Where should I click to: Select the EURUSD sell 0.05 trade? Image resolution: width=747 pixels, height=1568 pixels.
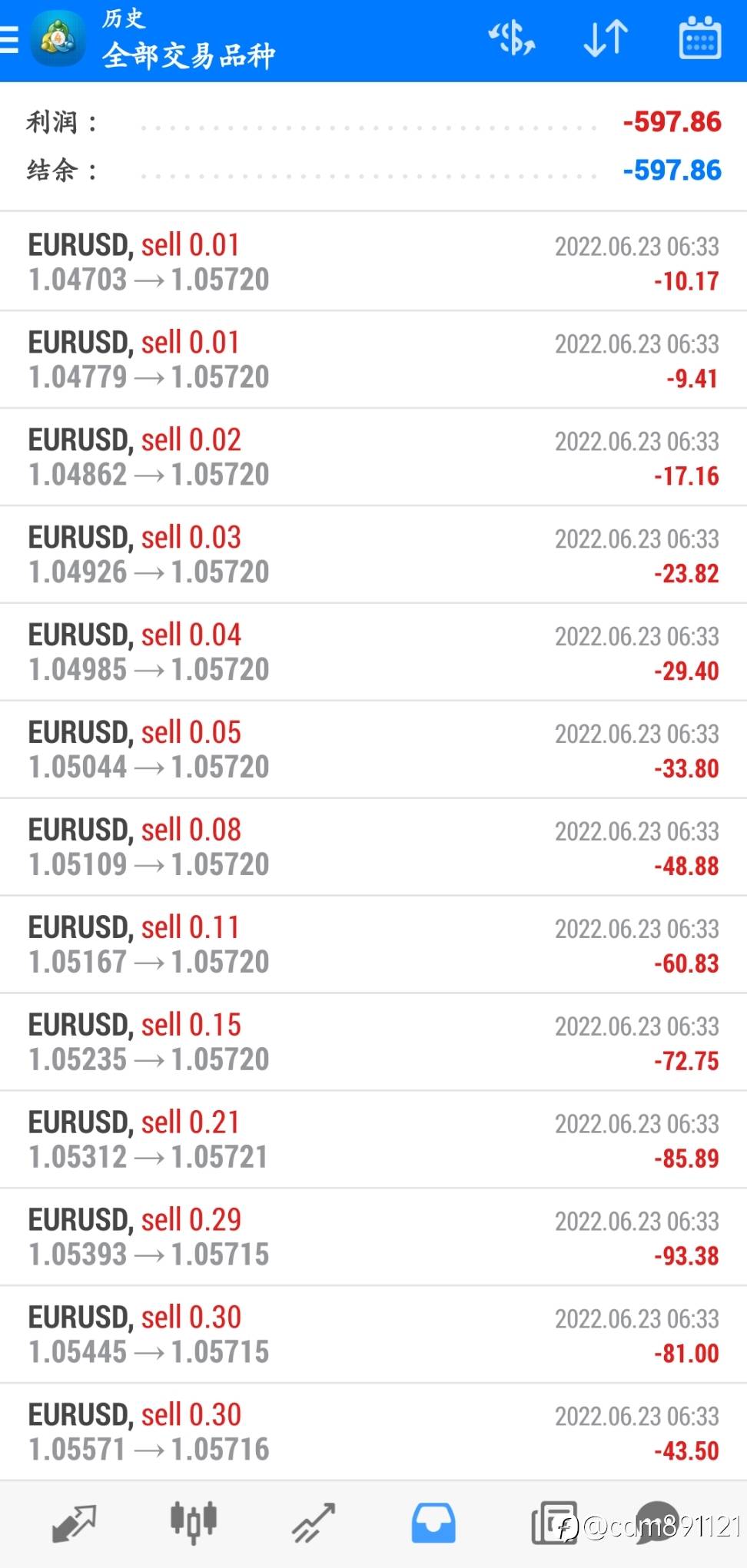373,750
